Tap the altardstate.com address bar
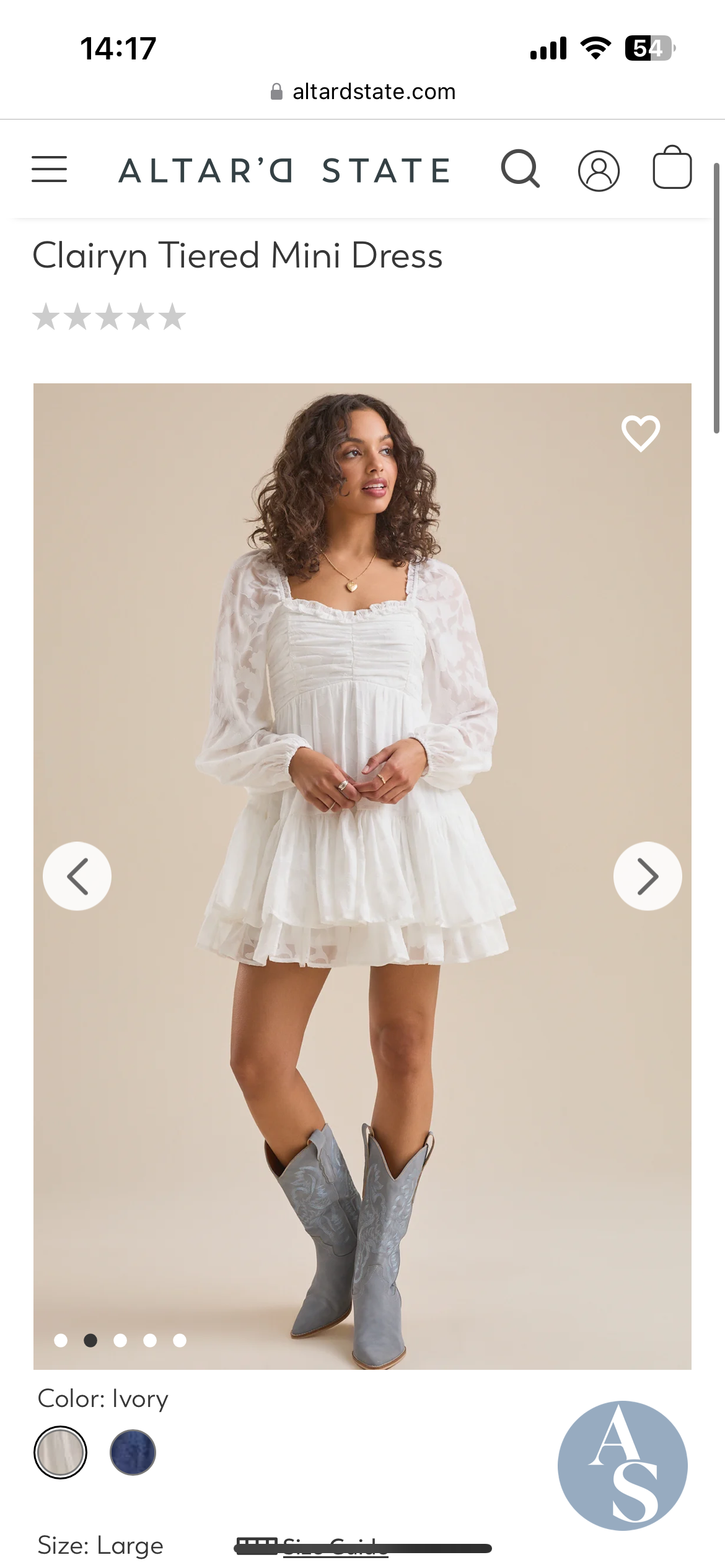Image resolution: width=725 pixels, height=1568 pixels. pos(363,92)
